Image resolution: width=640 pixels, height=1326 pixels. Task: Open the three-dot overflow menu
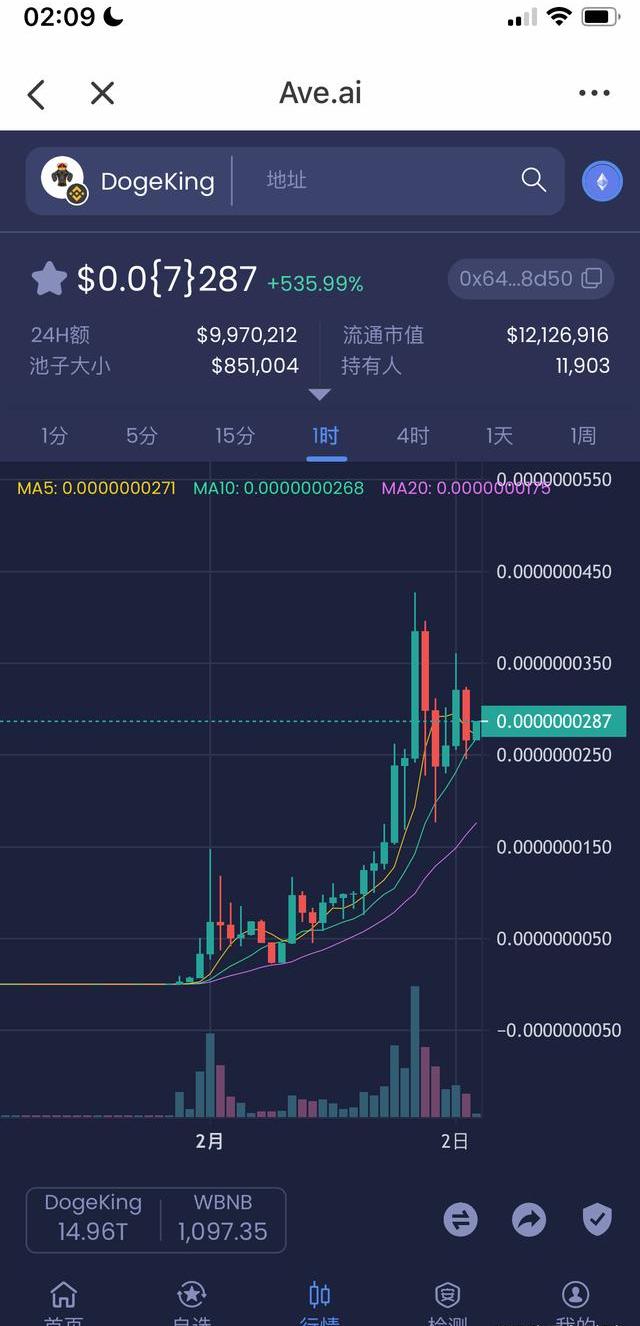click(594, 94)
